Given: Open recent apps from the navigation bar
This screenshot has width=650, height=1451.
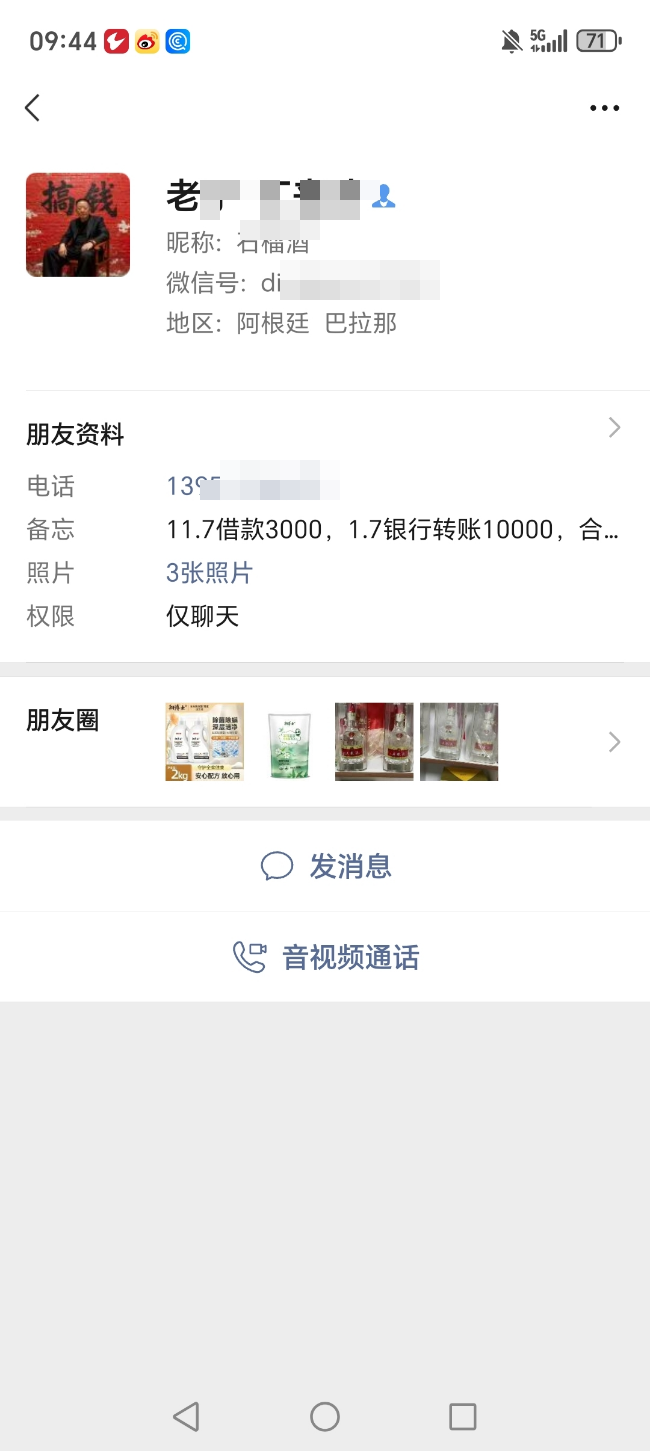Looking at the screenshot, I should pyautogui.click(x=463, y=1416).
